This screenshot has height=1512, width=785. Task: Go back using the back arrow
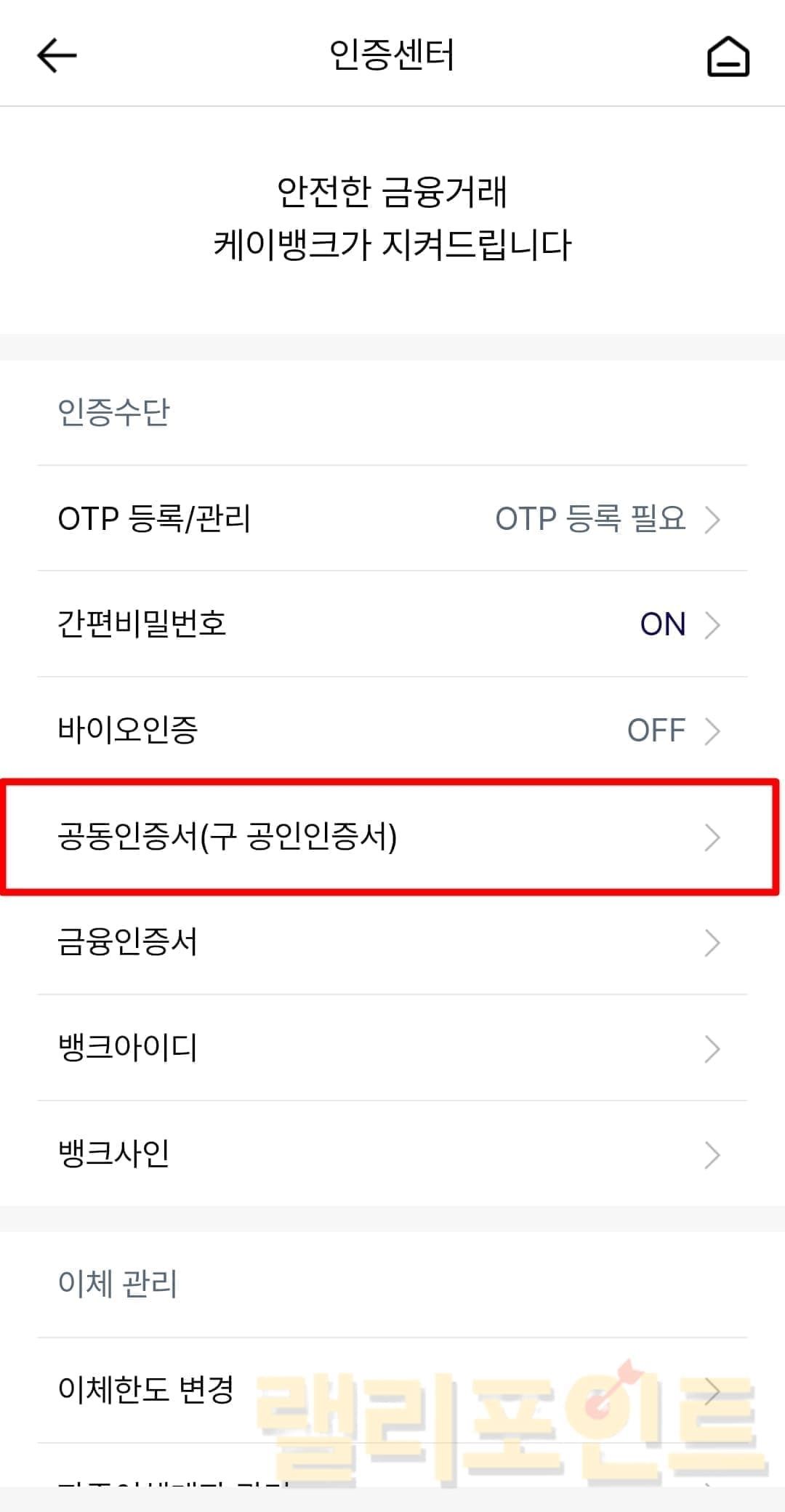[x=57, y=55]
